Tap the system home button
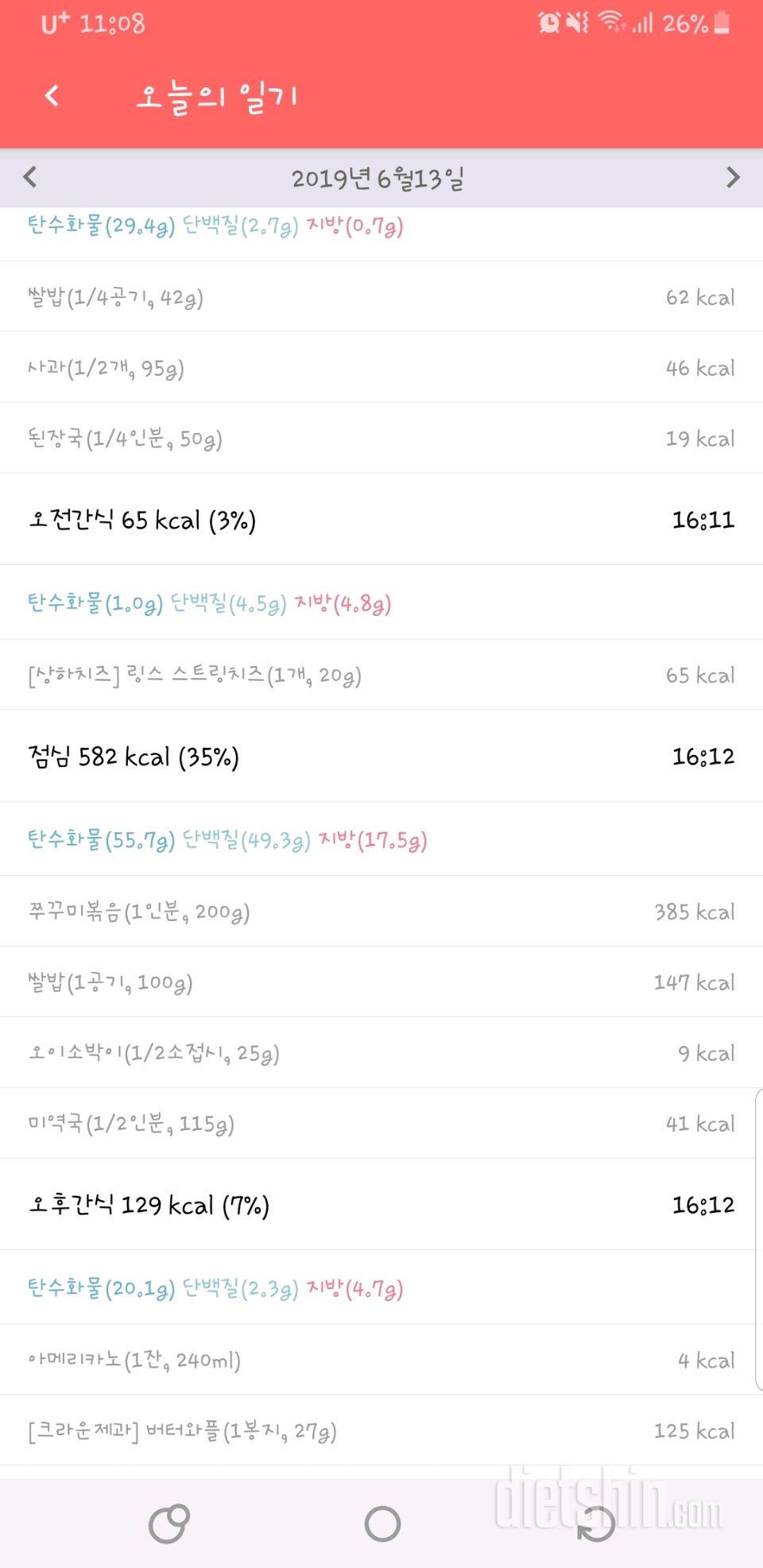This screenshot has width=763, height=1568. pyautogui.click(x=382, y=1523)
